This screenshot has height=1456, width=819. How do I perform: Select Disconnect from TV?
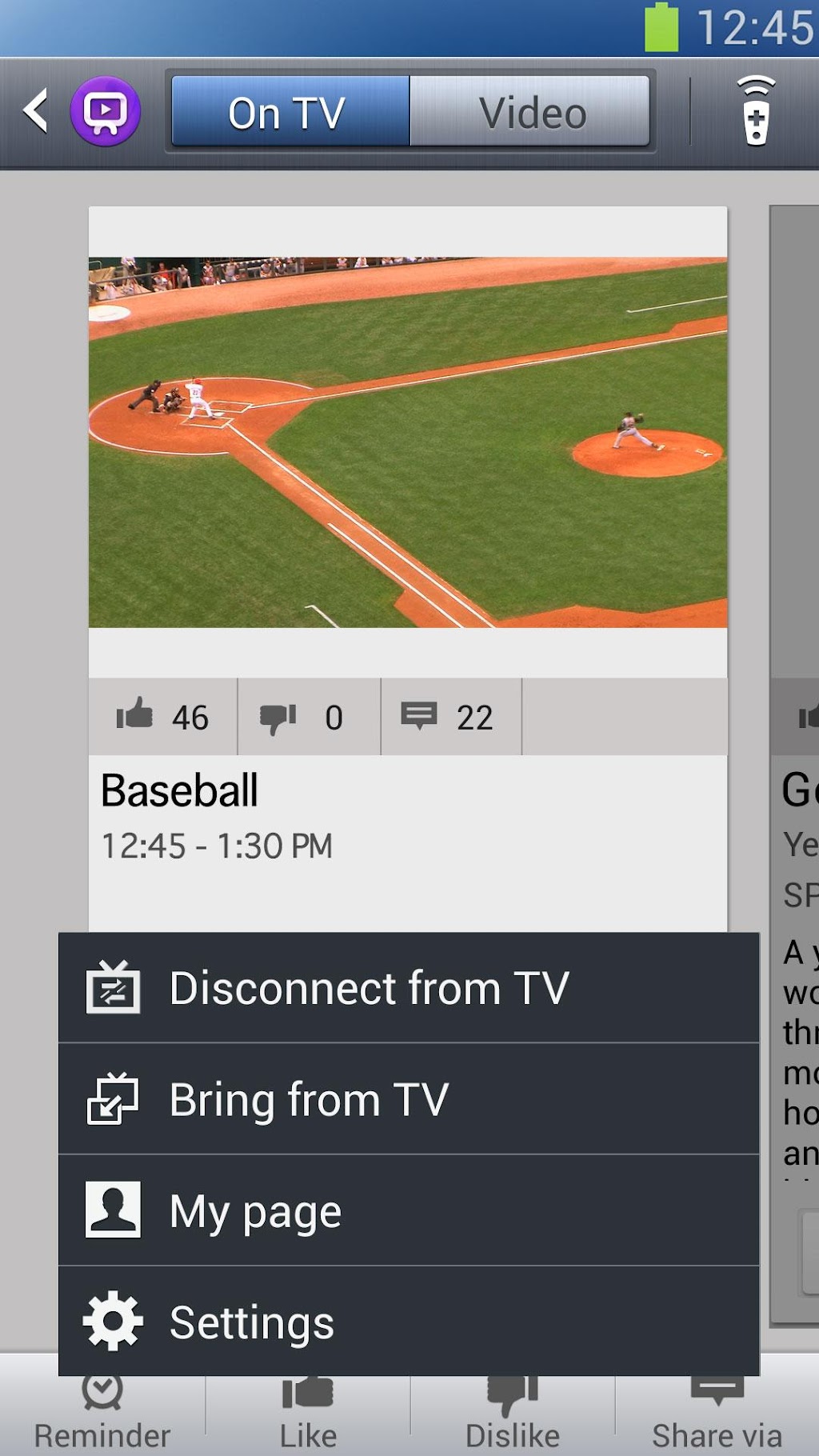408,987
